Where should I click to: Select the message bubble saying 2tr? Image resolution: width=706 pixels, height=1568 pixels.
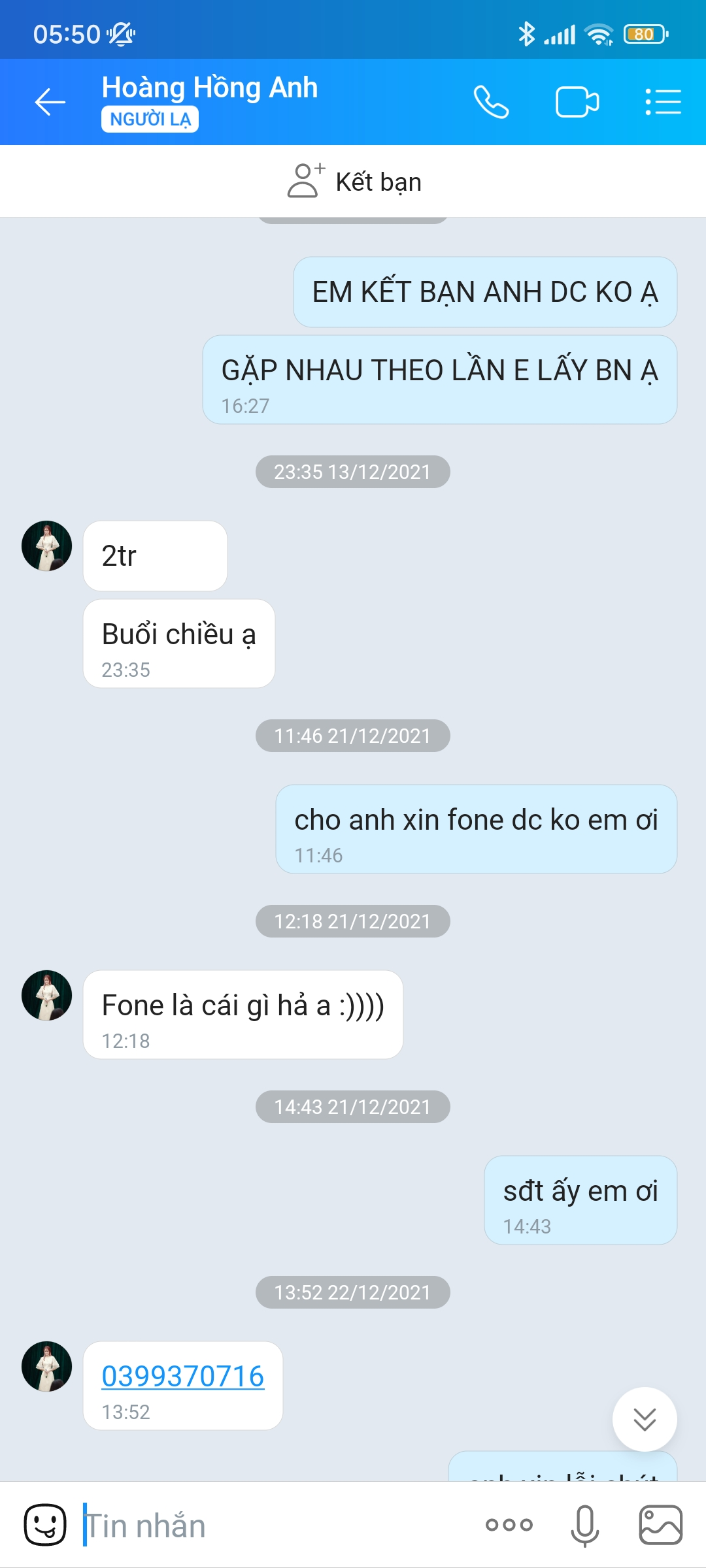tap(154, 555)
